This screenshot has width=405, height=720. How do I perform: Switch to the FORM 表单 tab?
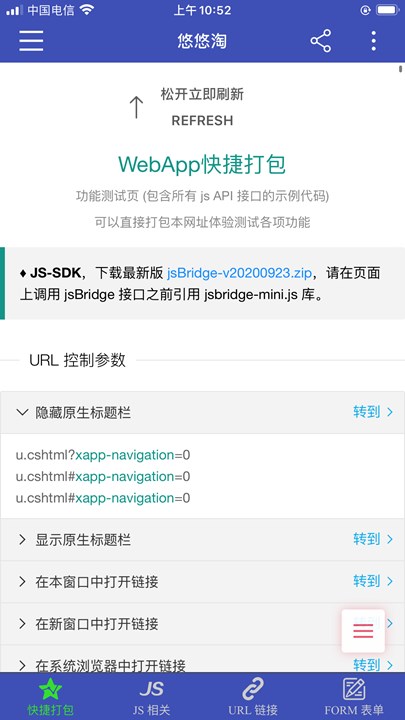[x=354, y=696]
